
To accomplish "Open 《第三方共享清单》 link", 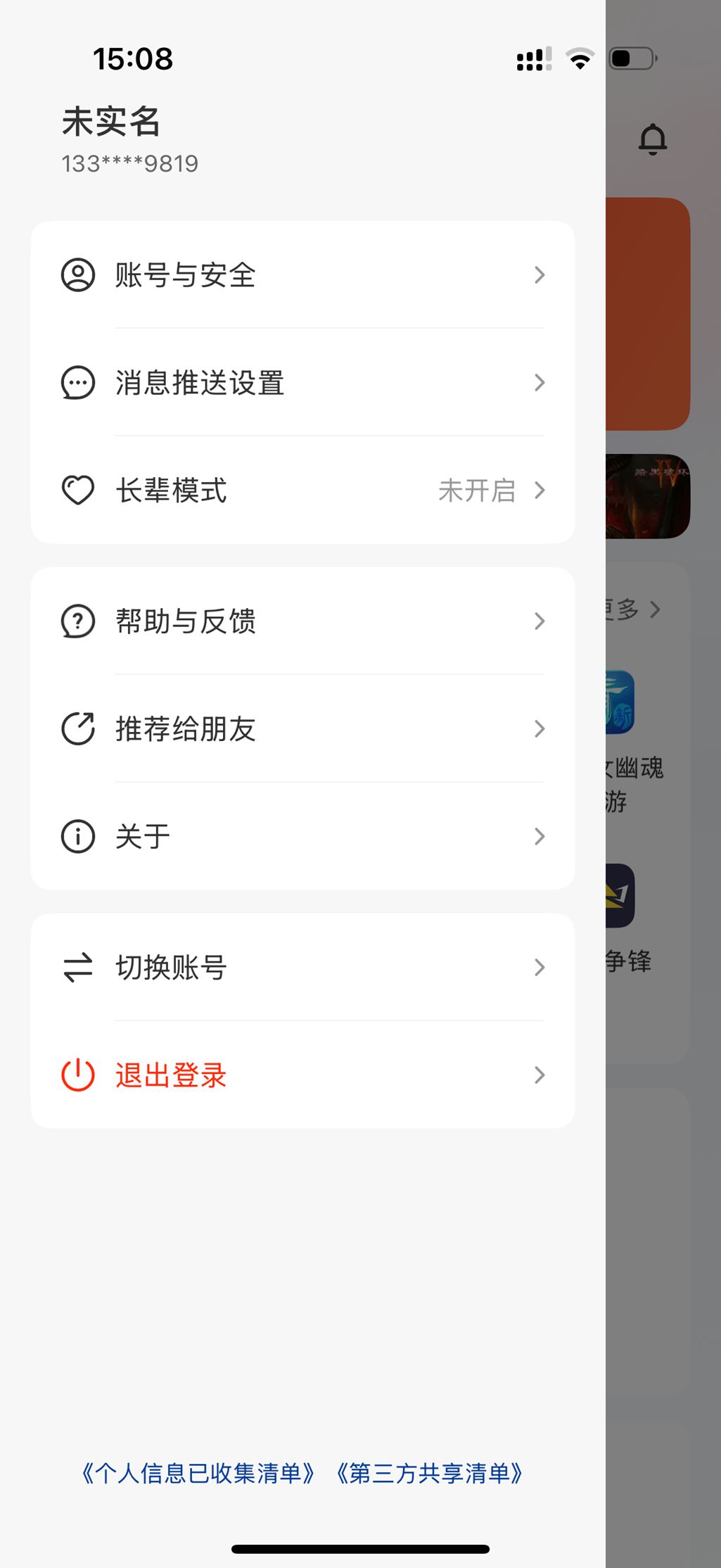I will point(430,1473).
